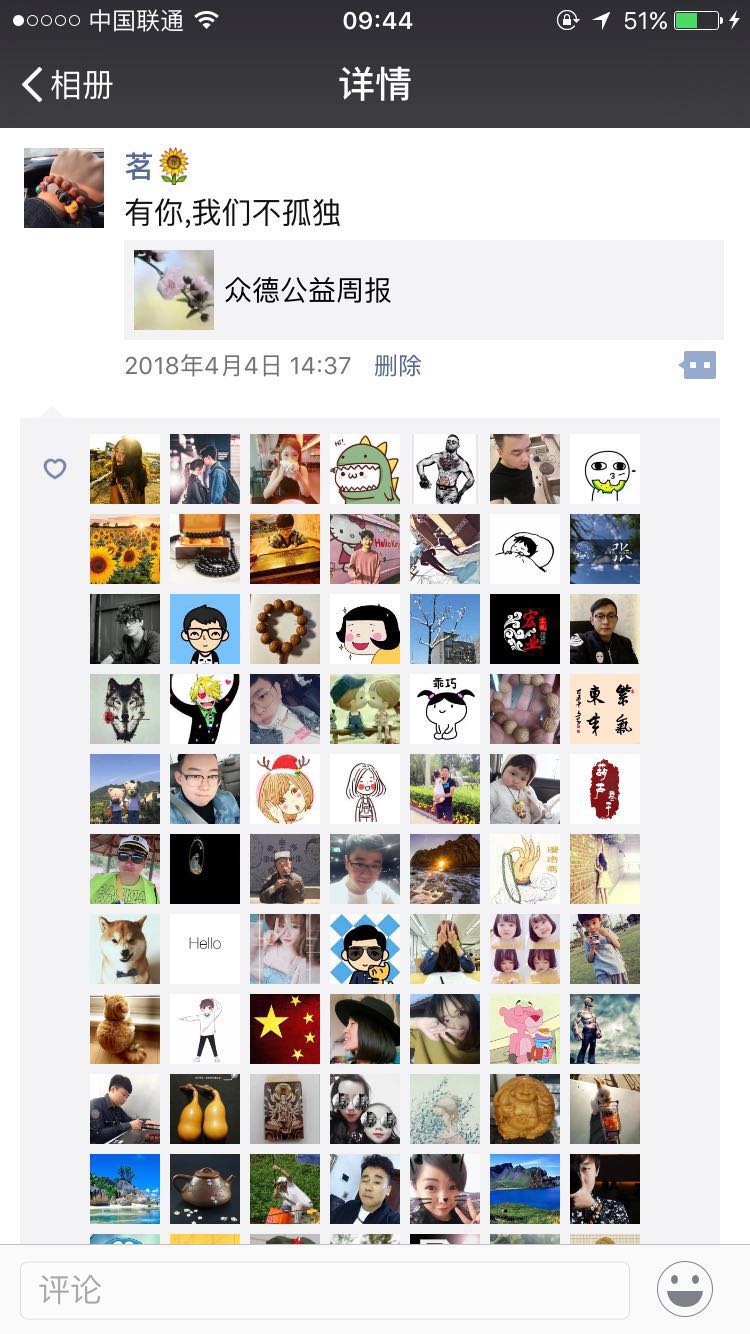This screenshot has width=750, height=1334.
Task: Open the liker with 乖巧 cartoon avatar
Action: 445,709
